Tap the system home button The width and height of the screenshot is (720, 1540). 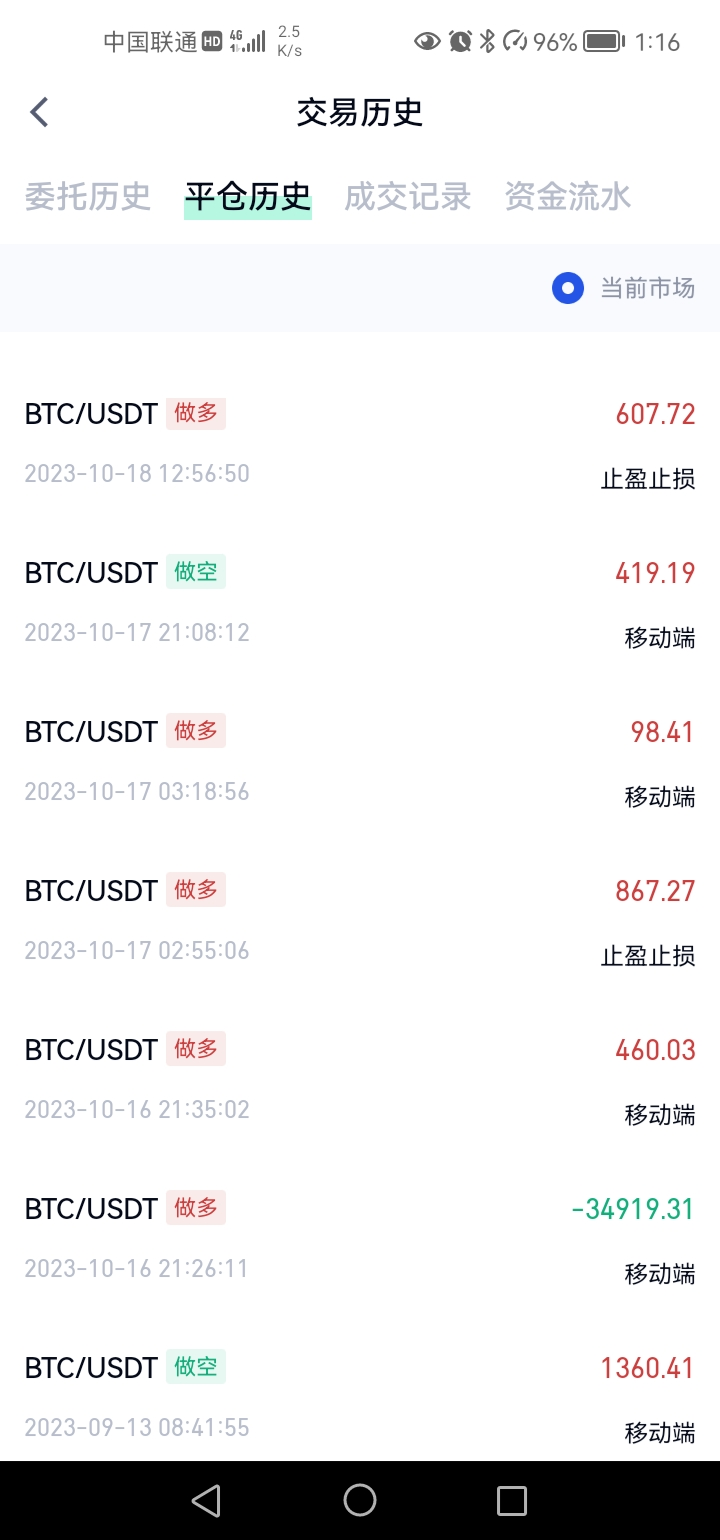[x=360, y=1500]
